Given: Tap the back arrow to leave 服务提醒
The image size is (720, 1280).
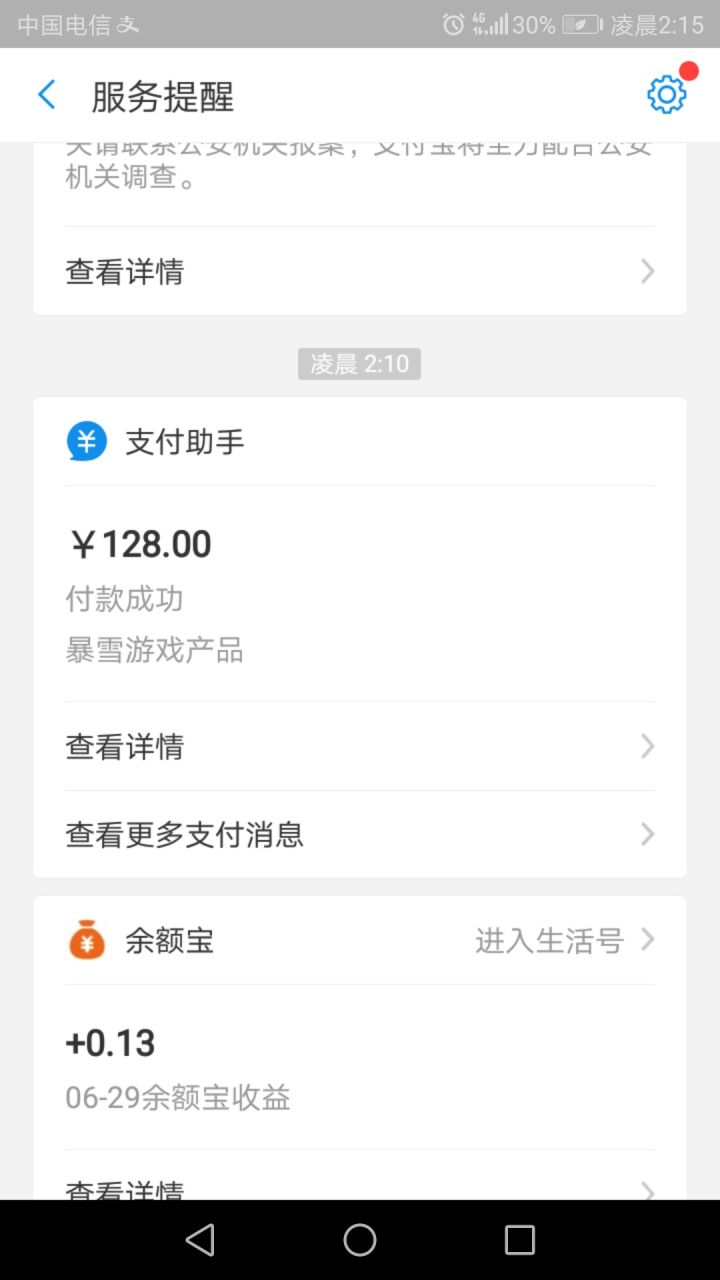Looking at the screenshot, I should click(46, 94).
